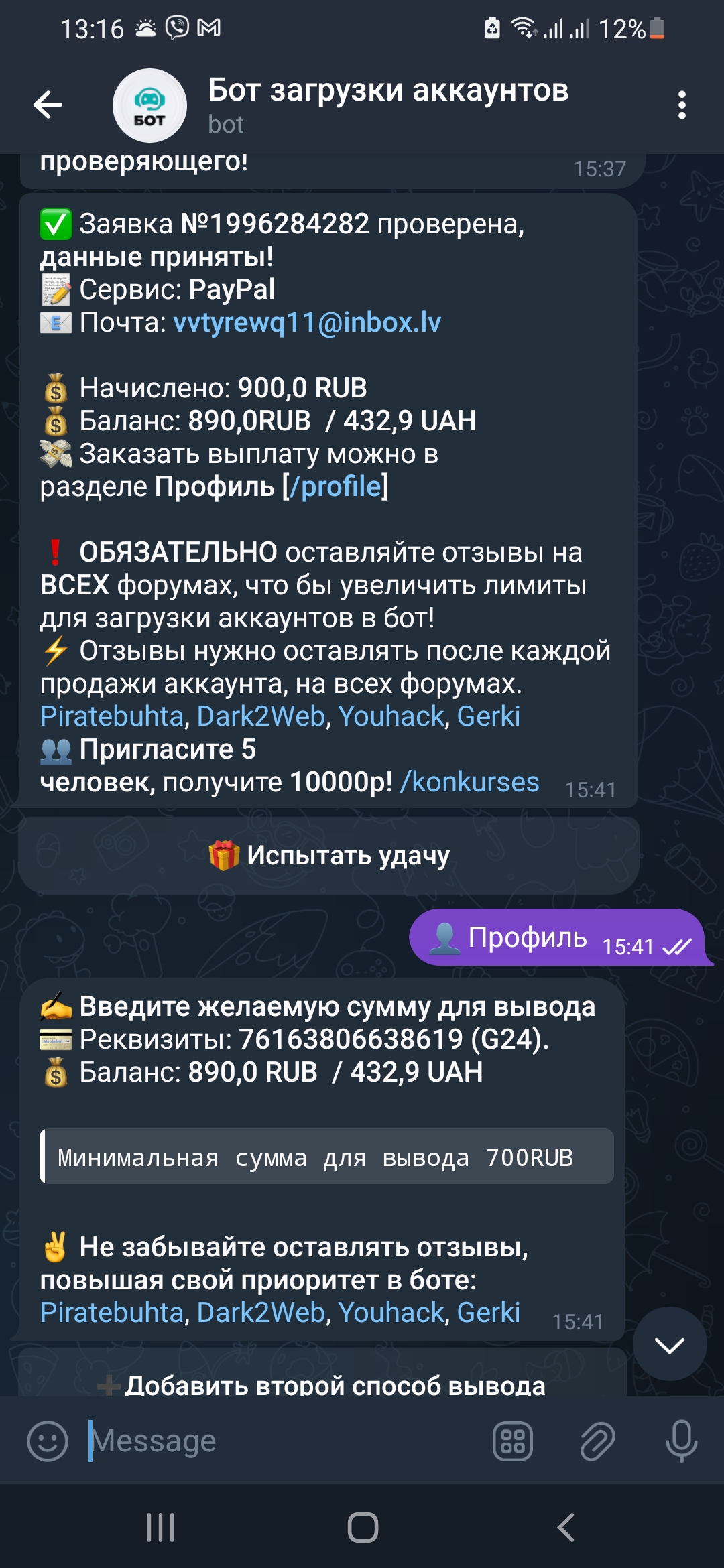This screenshot has width=724, height=1568.
Task: Tap the vvtyrewq11@inbox.lv email link
Action: [x=307, y=322]
